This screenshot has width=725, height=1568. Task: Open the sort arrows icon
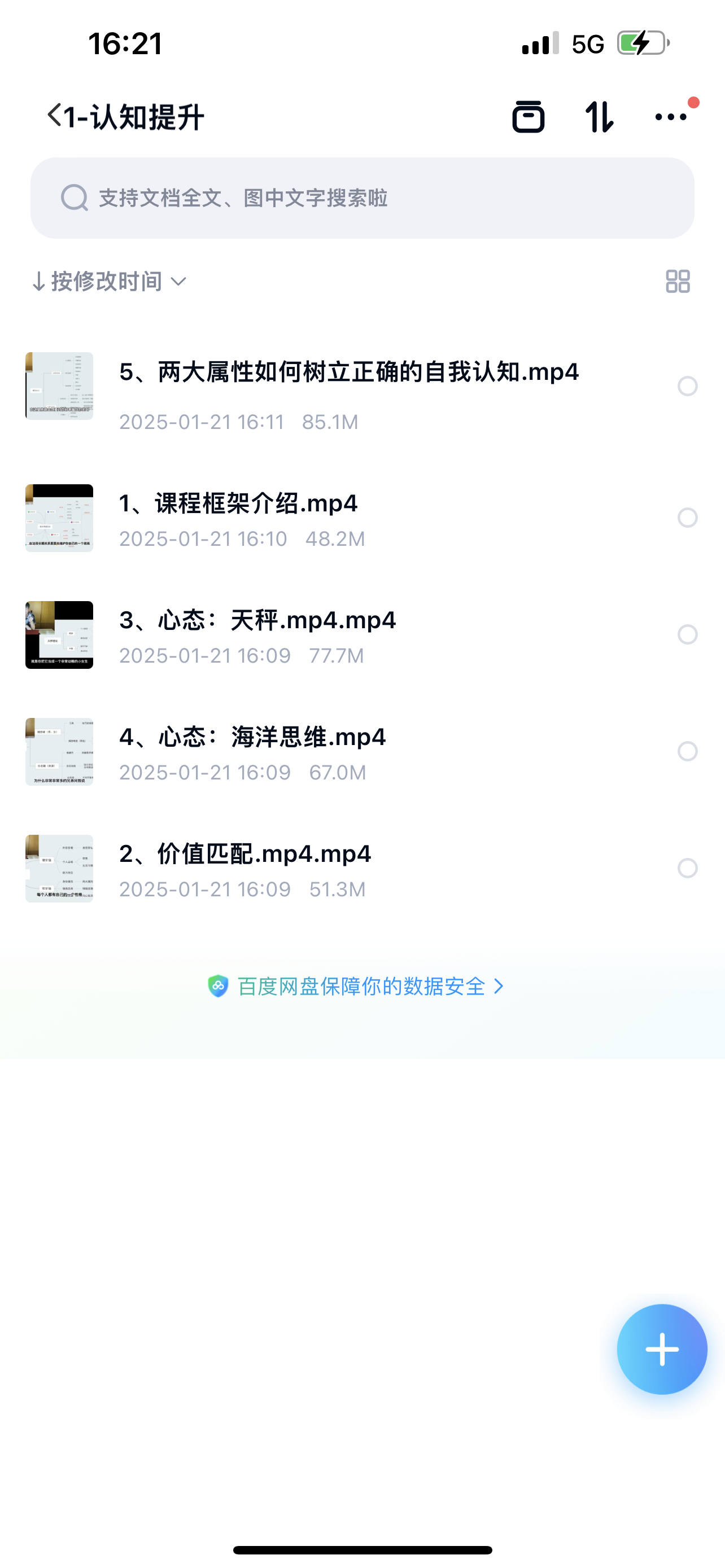(x=599, y=116)
